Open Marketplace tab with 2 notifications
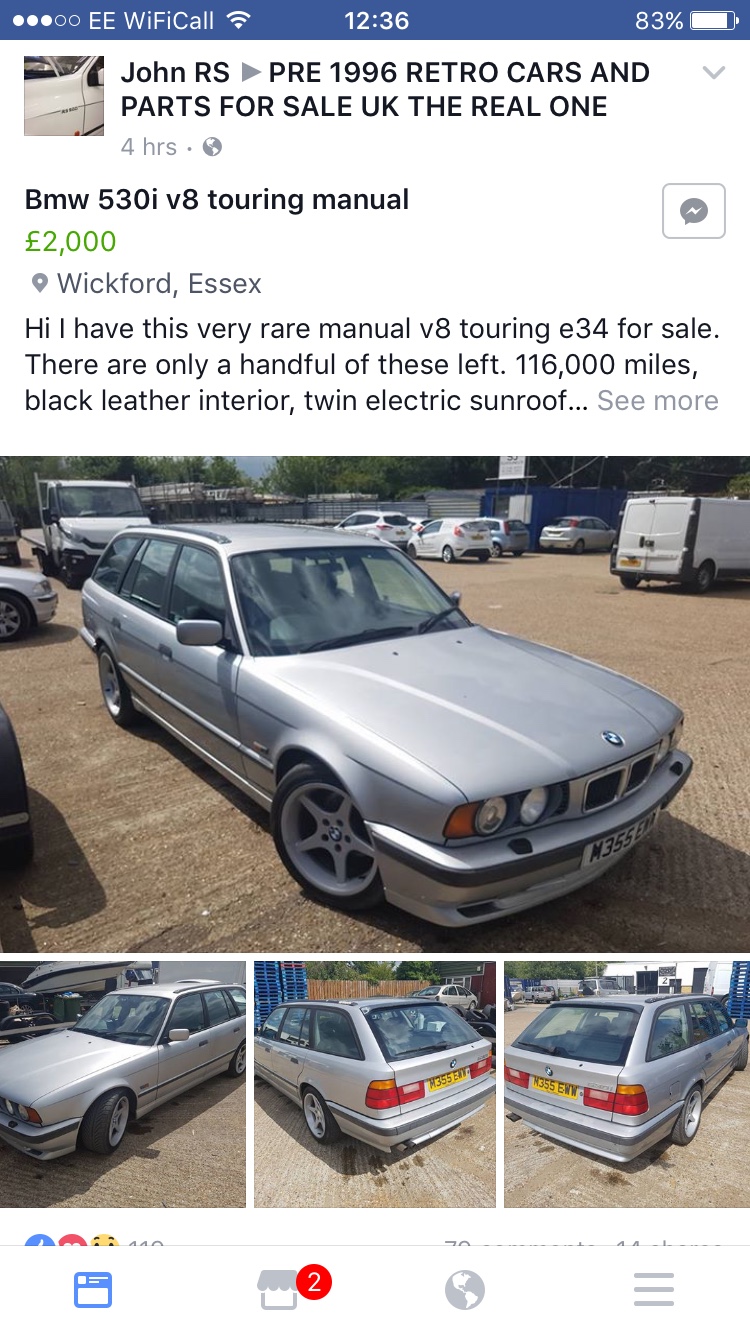The image size is (750, 1334). click(x=281, y=1290)
